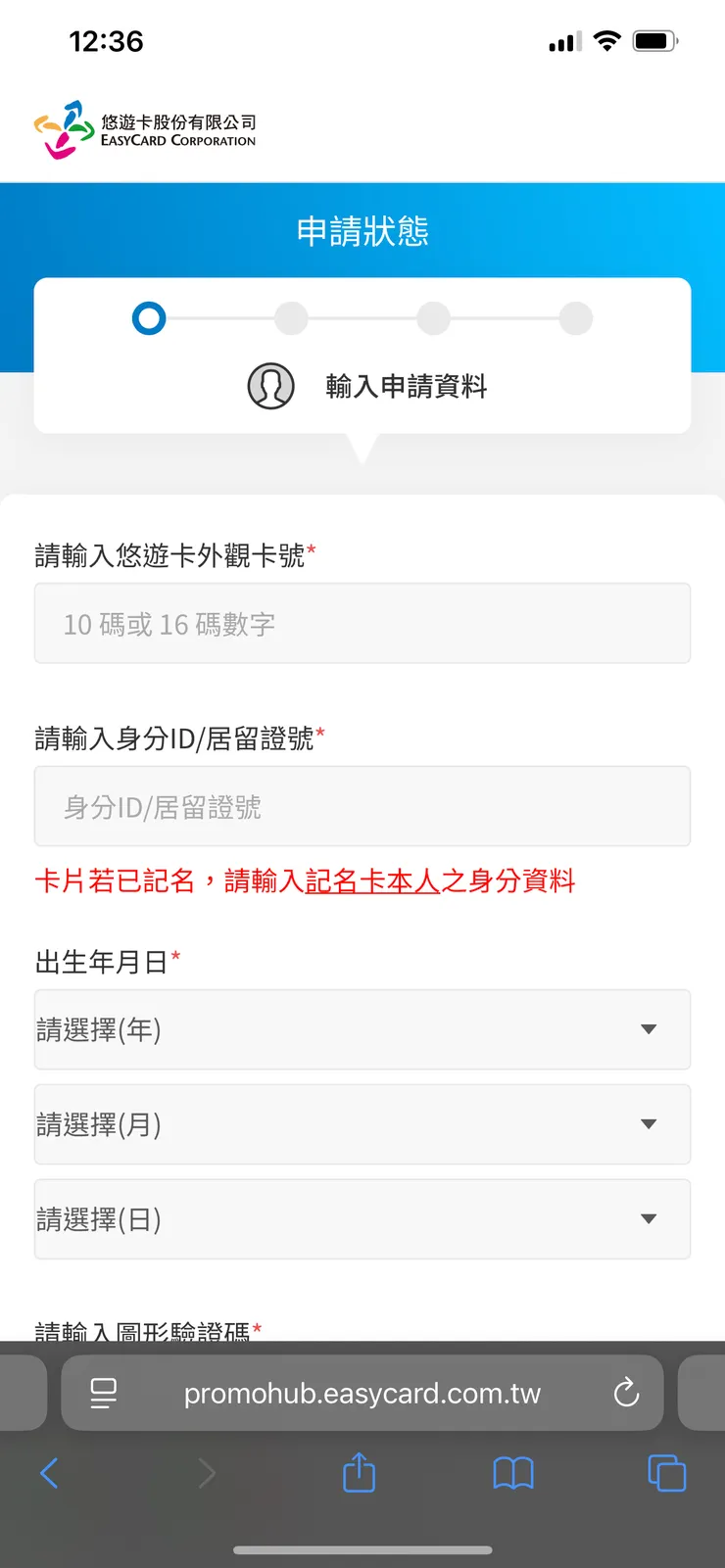Screen dimensions: 725x1568
Task: Open the 請選擇(日) day dropdown
Action: (362, 1219)
